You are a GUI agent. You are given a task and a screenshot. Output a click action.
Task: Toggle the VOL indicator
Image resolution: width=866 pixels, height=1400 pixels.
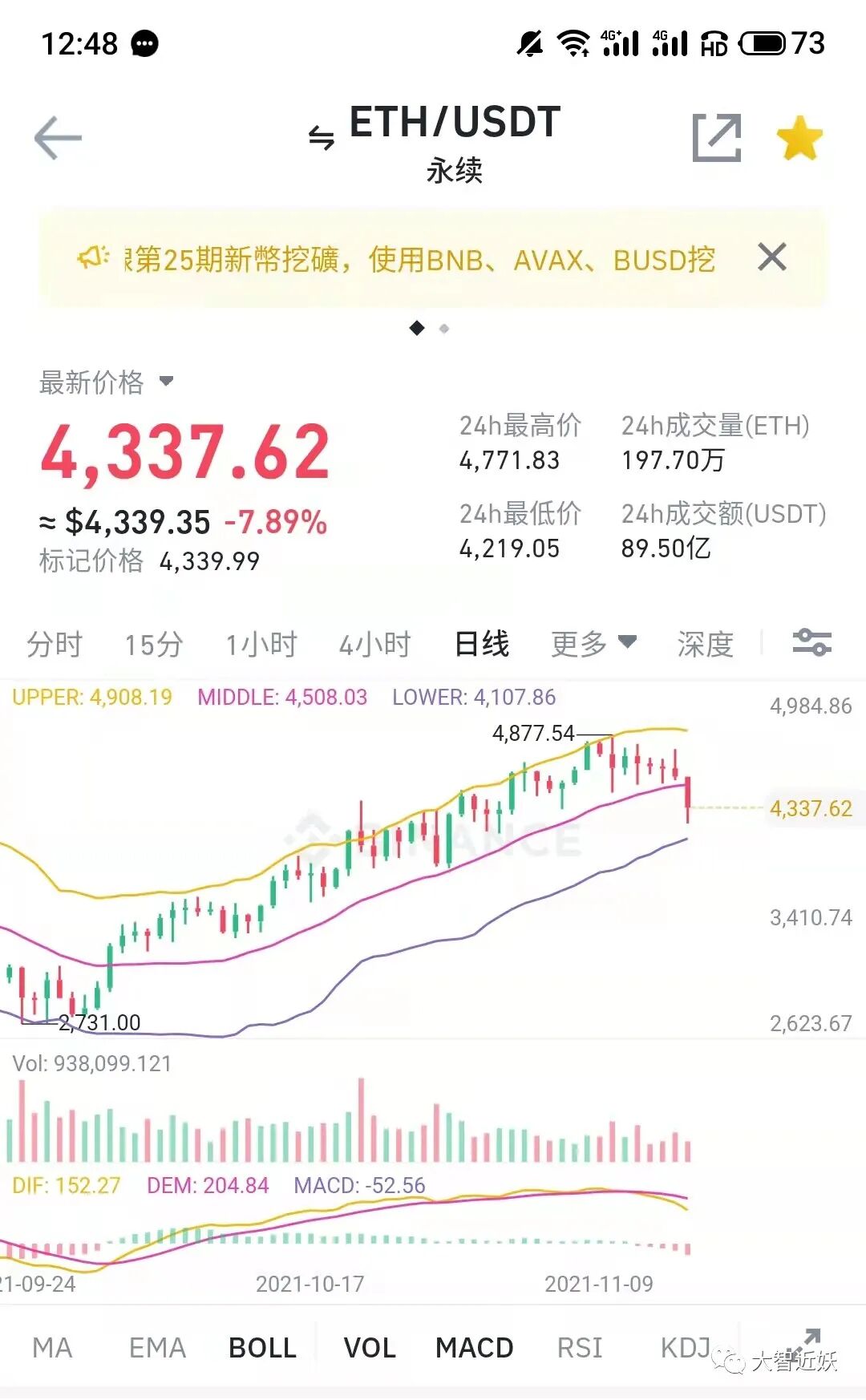(370, 1348)
